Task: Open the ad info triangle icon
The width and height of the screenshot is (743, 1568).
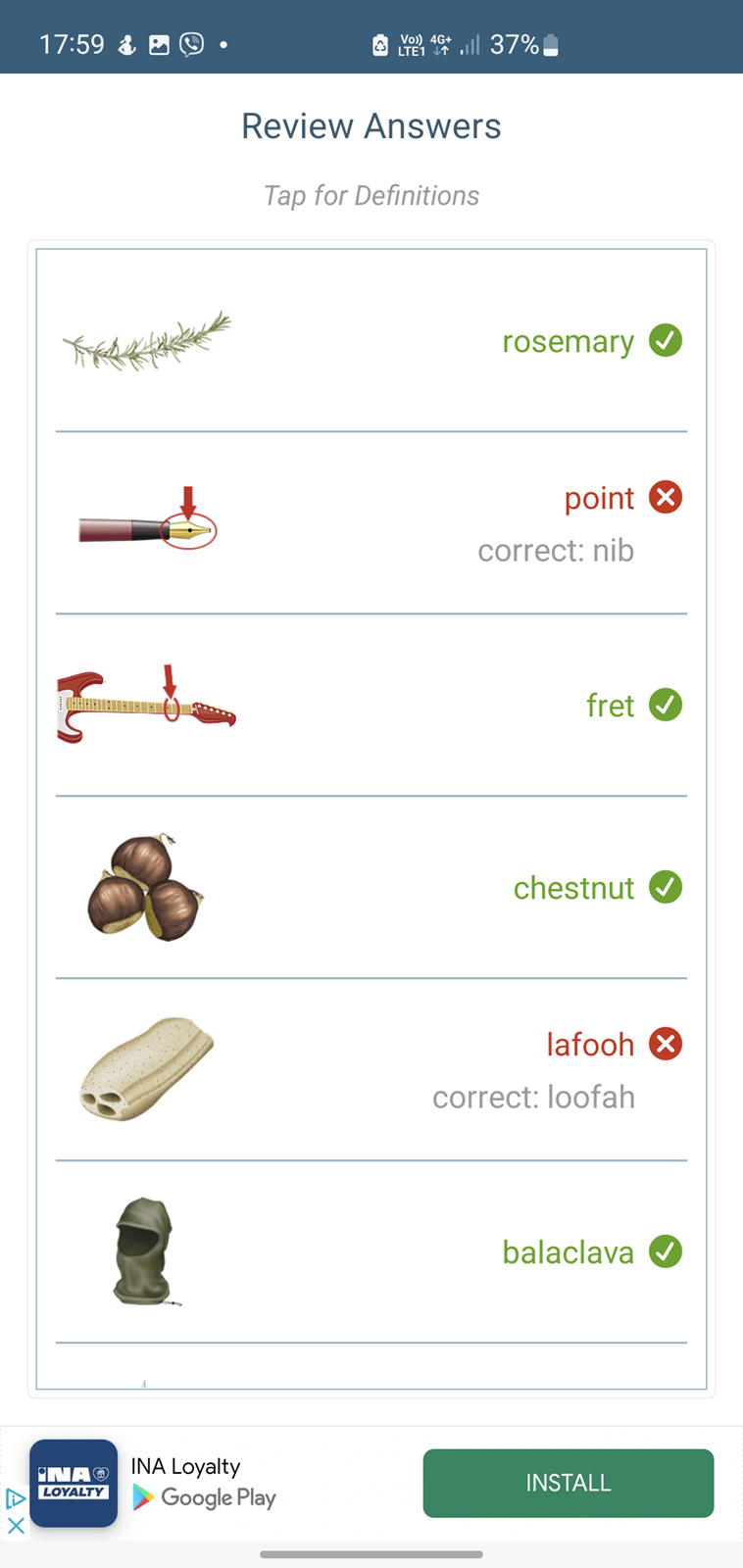Action: pos(16,1498)
